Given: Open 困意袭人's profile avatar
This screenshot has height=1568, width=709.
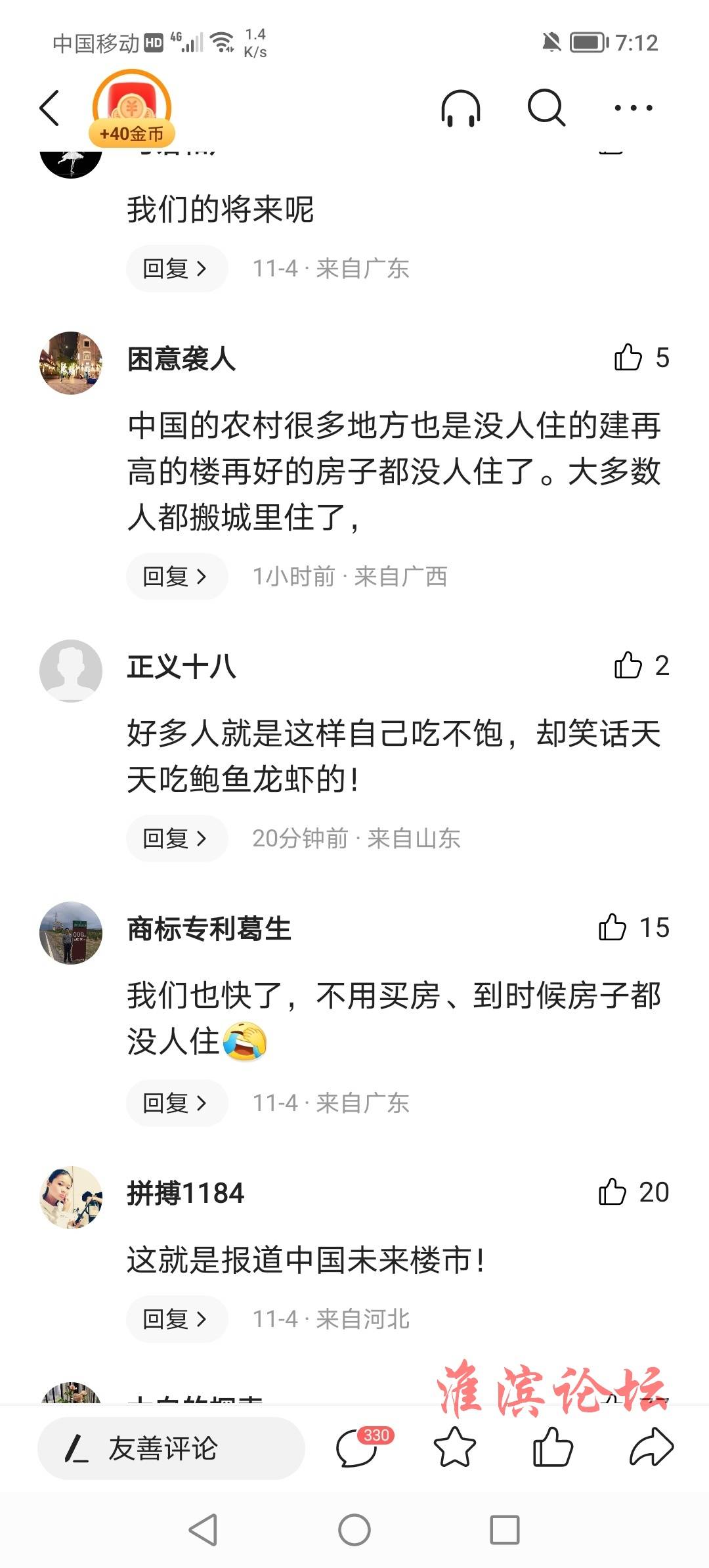Looking at the screenshot, I should pyautogui.click(x=71, y=362).
